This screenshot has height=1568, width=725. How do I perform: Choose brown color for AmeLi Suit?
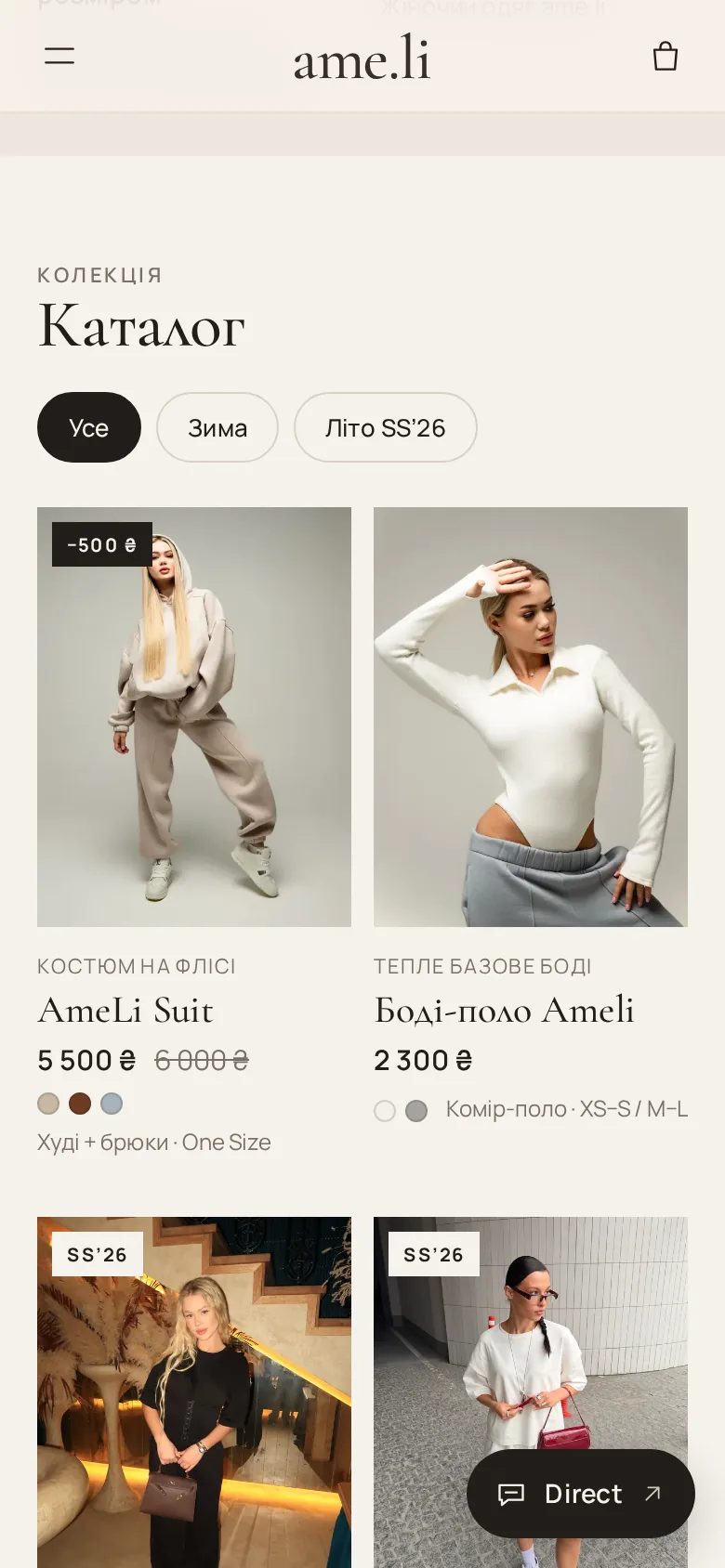coord(80,1104)
